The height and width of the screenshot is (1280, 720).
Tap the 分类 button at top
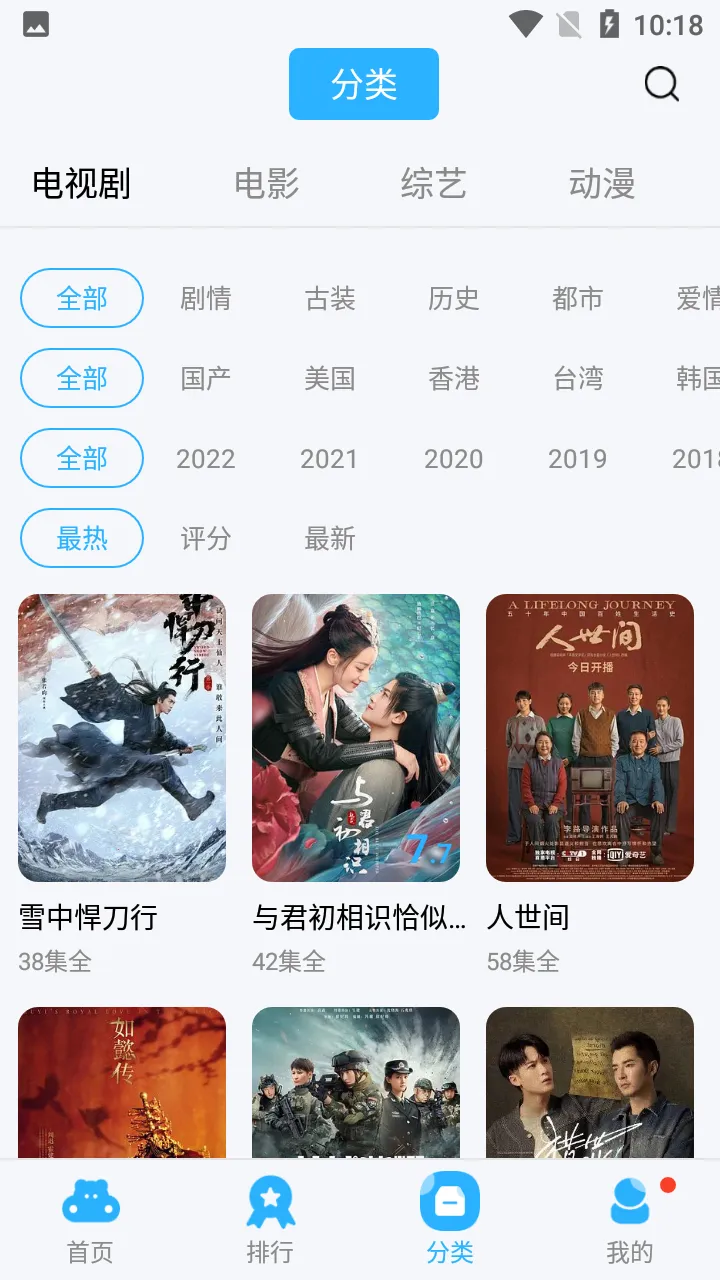point(364,84)
